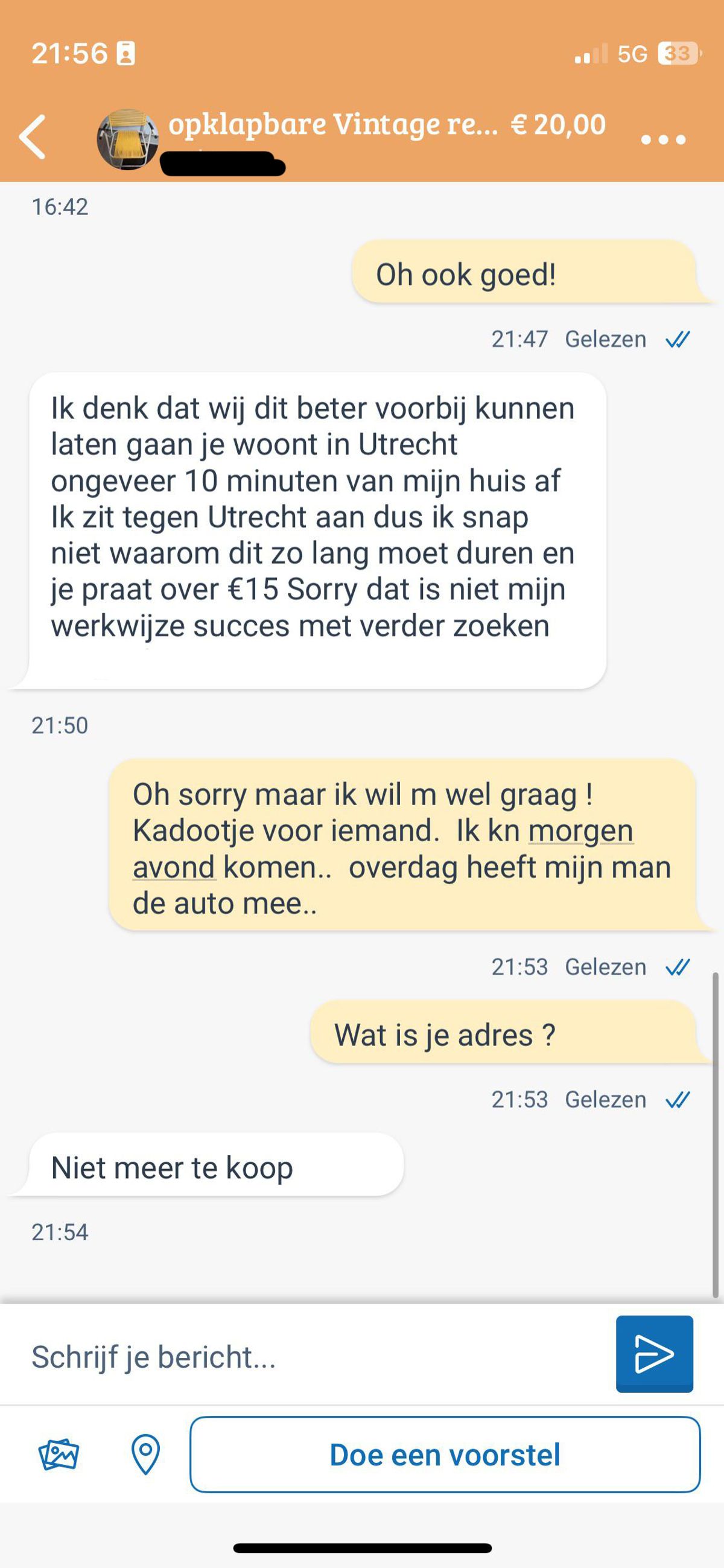This screenshot has height=1568, width=724.
Task: Attach a photo to the chat
Action: click(x=59, y=1455)
